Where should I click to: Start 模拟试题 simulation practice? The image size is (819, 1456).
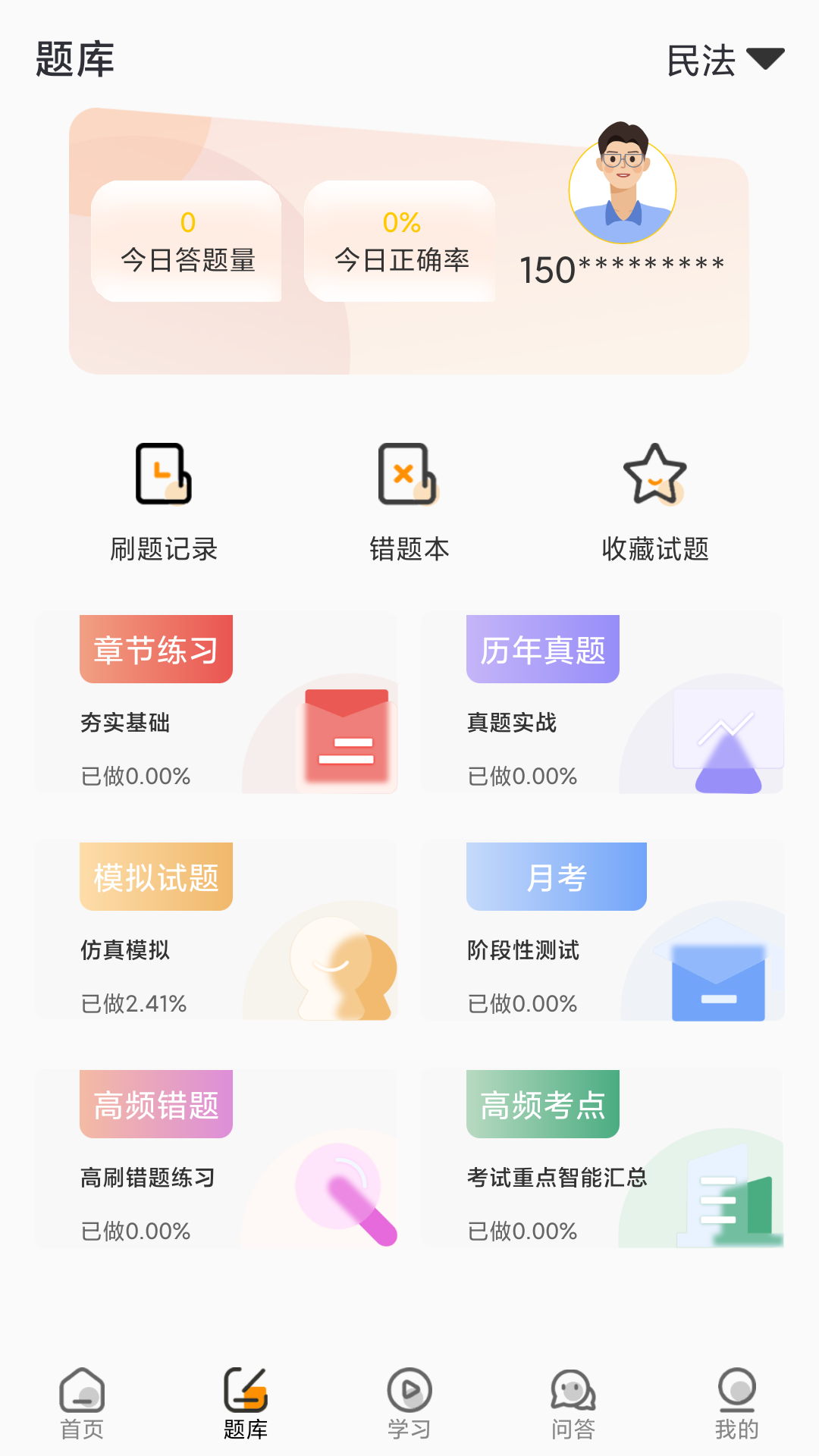pyautogui.click(x=216, y=931)
